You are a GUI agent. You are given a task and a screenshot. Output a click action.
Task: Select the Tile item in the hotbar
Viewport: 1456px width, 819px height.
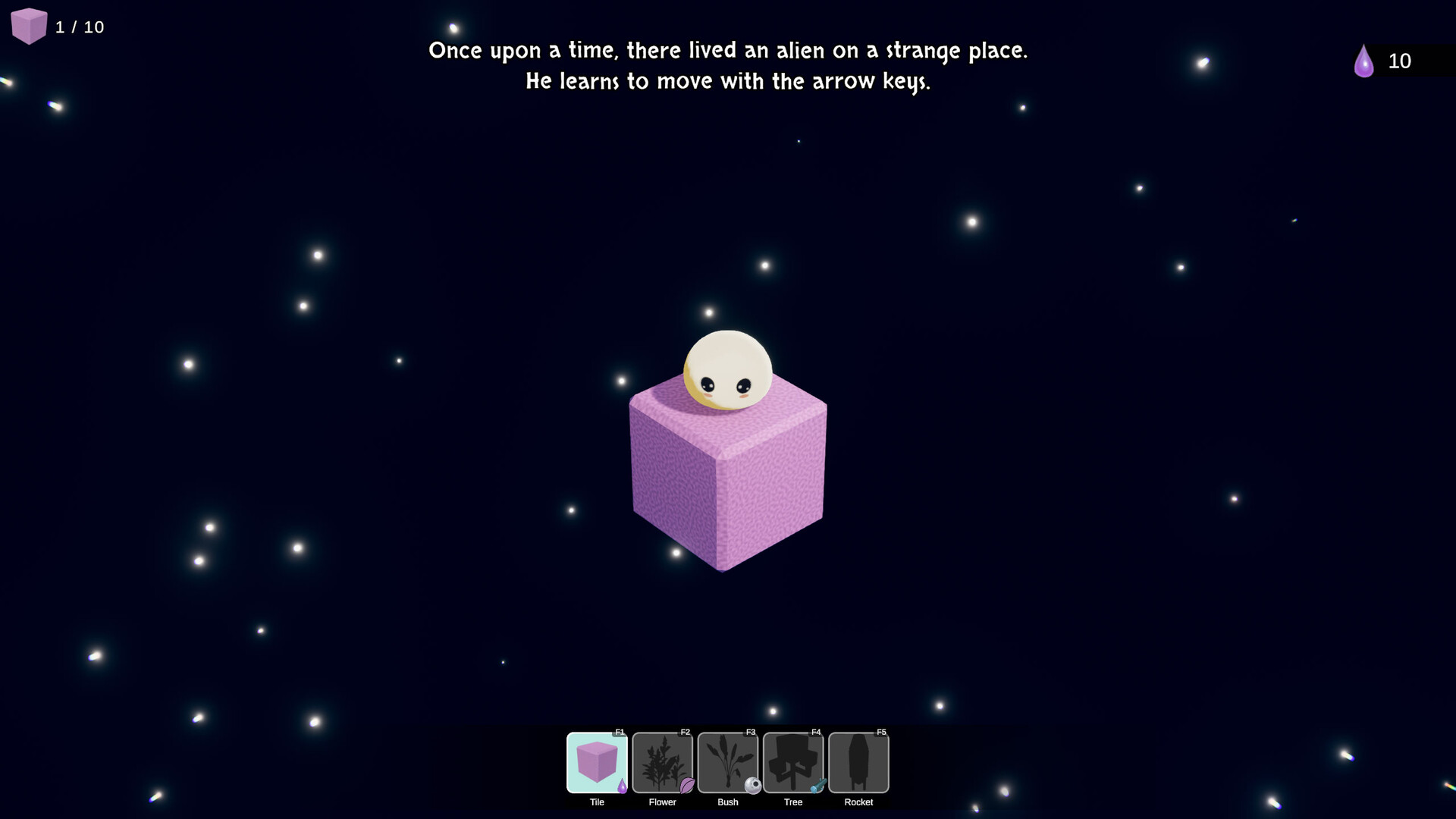597,762
